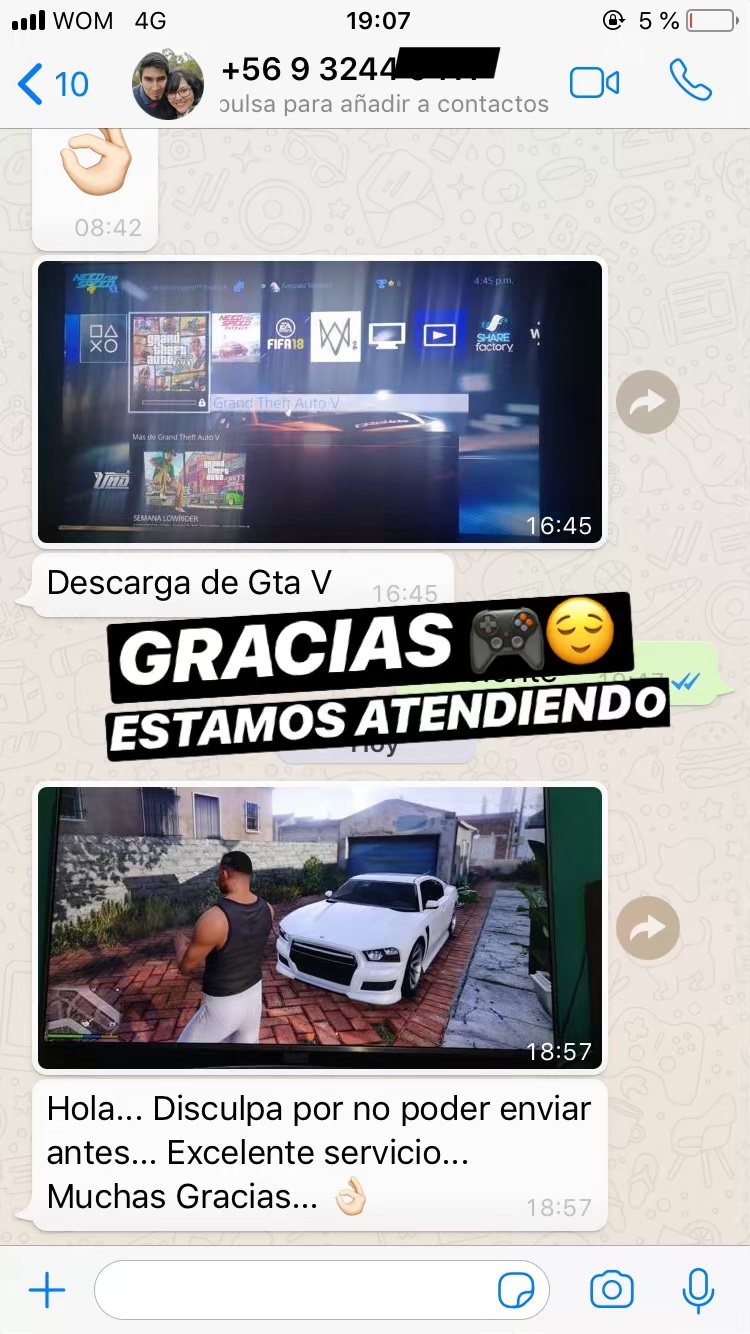Viewport: 750px width, 1334px height.
Task: Go back to the chats list
Action: point(53,84)
